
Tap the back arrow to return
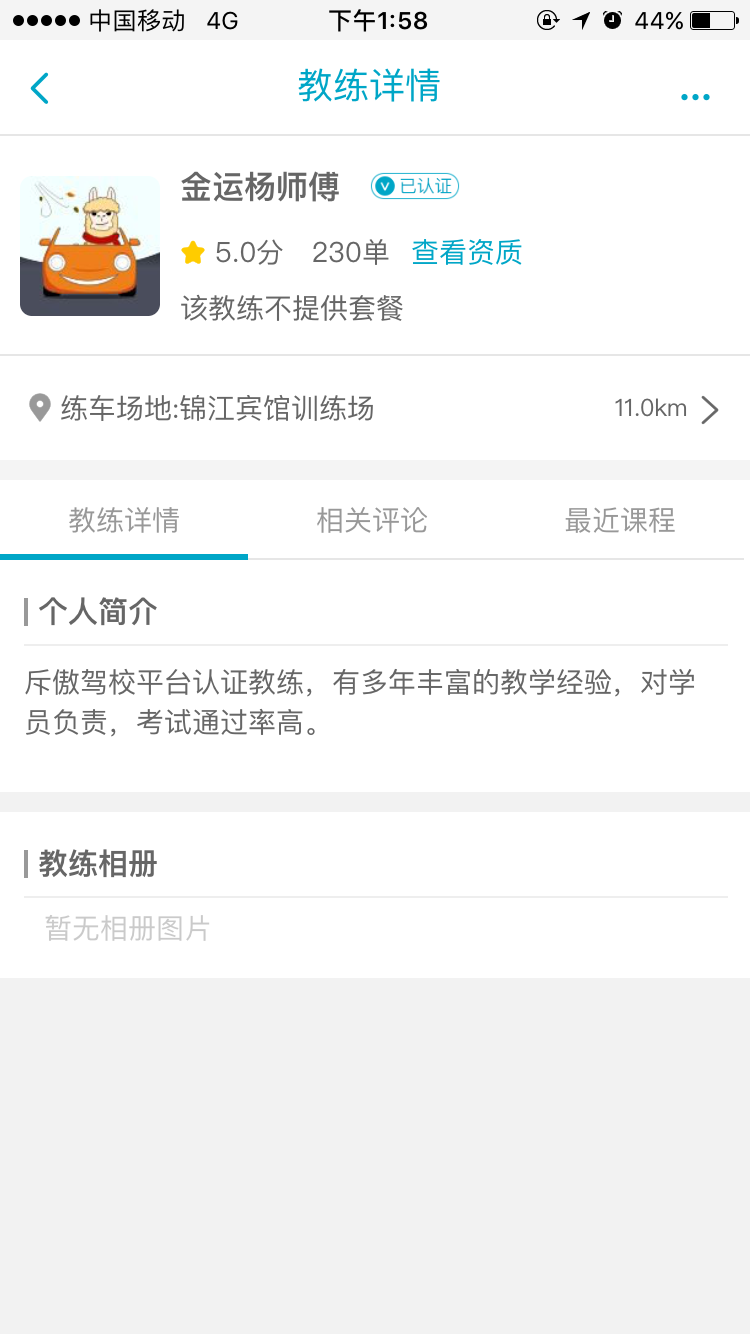coord(39,87)
